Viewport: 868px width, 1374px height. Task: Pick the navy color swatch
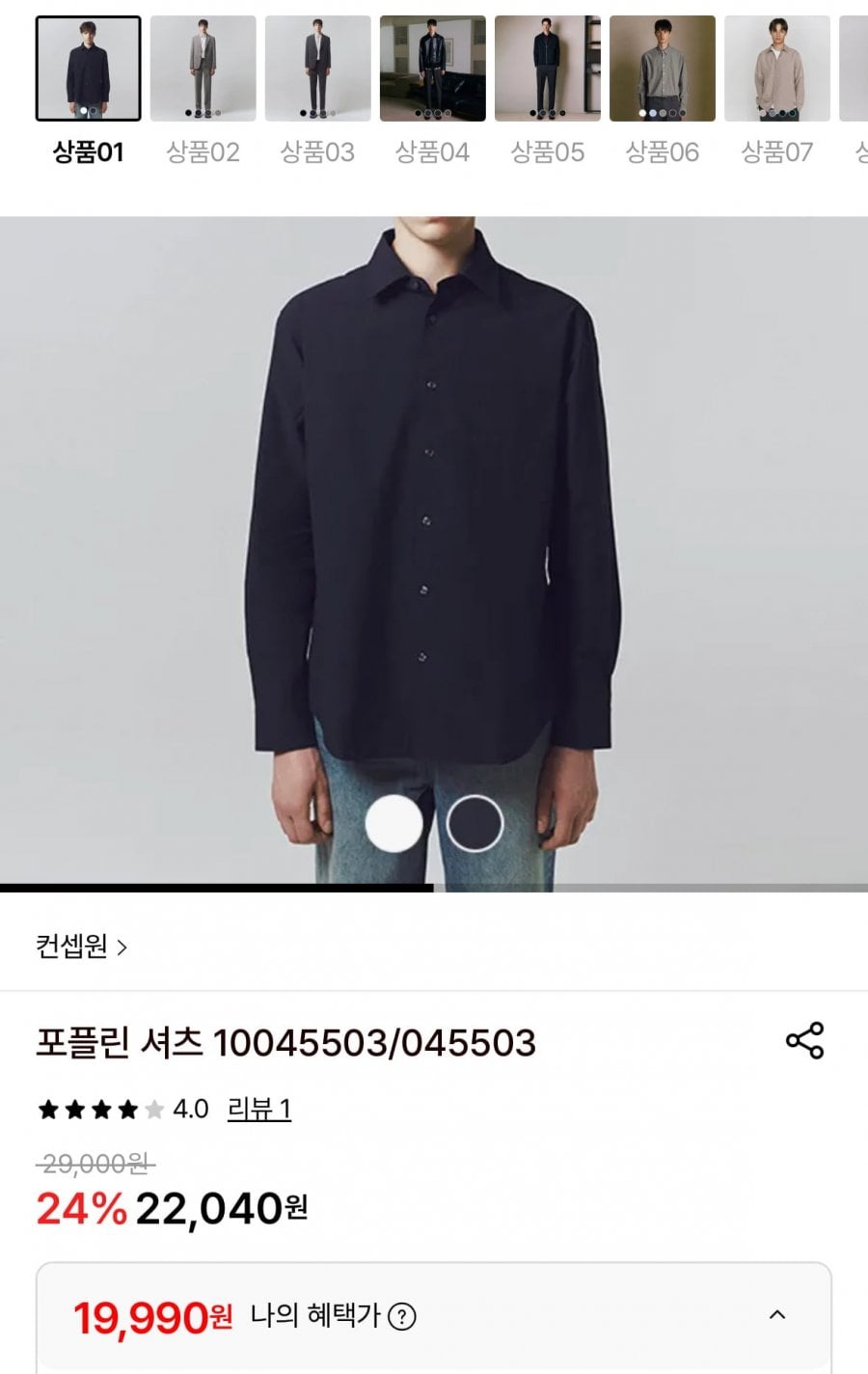pos(475,823)
